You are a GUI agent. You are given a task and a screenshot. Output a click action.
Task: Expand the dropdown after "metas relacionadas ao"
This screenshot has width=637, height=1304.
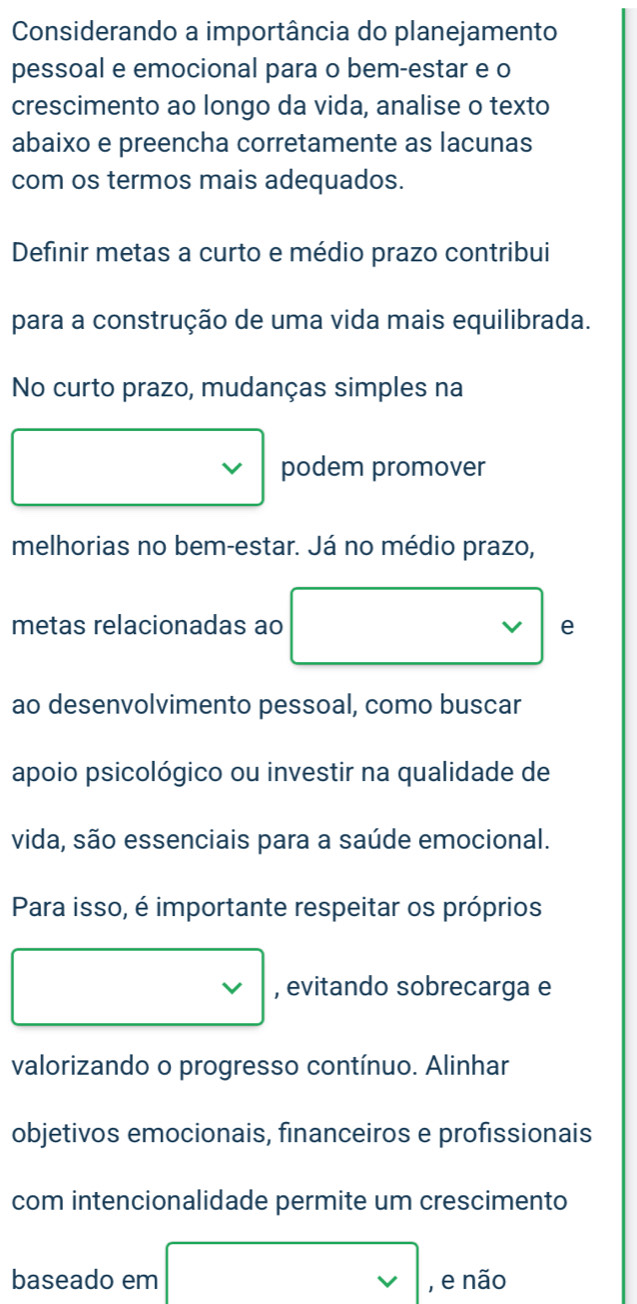[x=417, y=626]
